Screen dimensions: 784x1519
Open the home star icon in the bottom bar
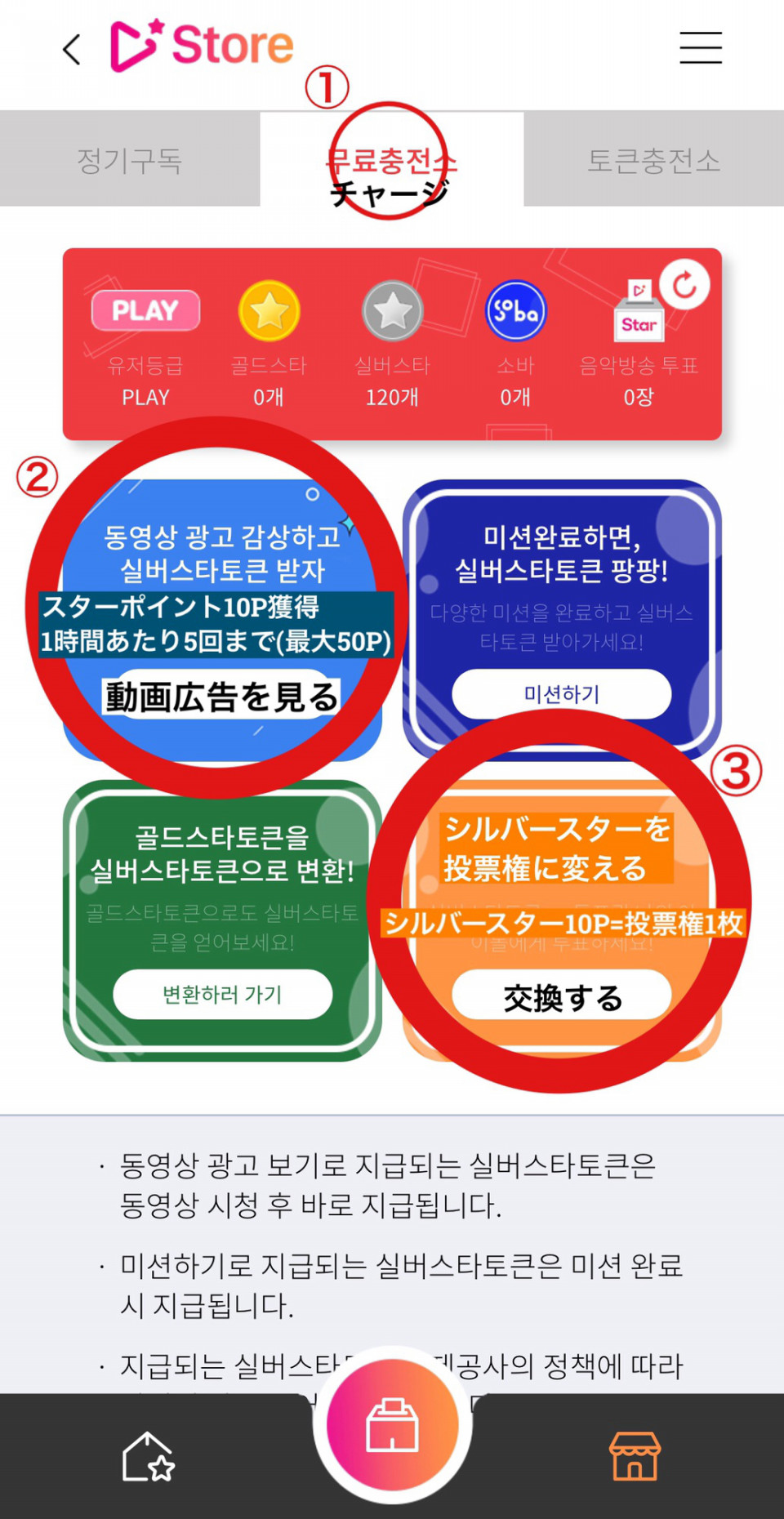tap(148, 1457)
